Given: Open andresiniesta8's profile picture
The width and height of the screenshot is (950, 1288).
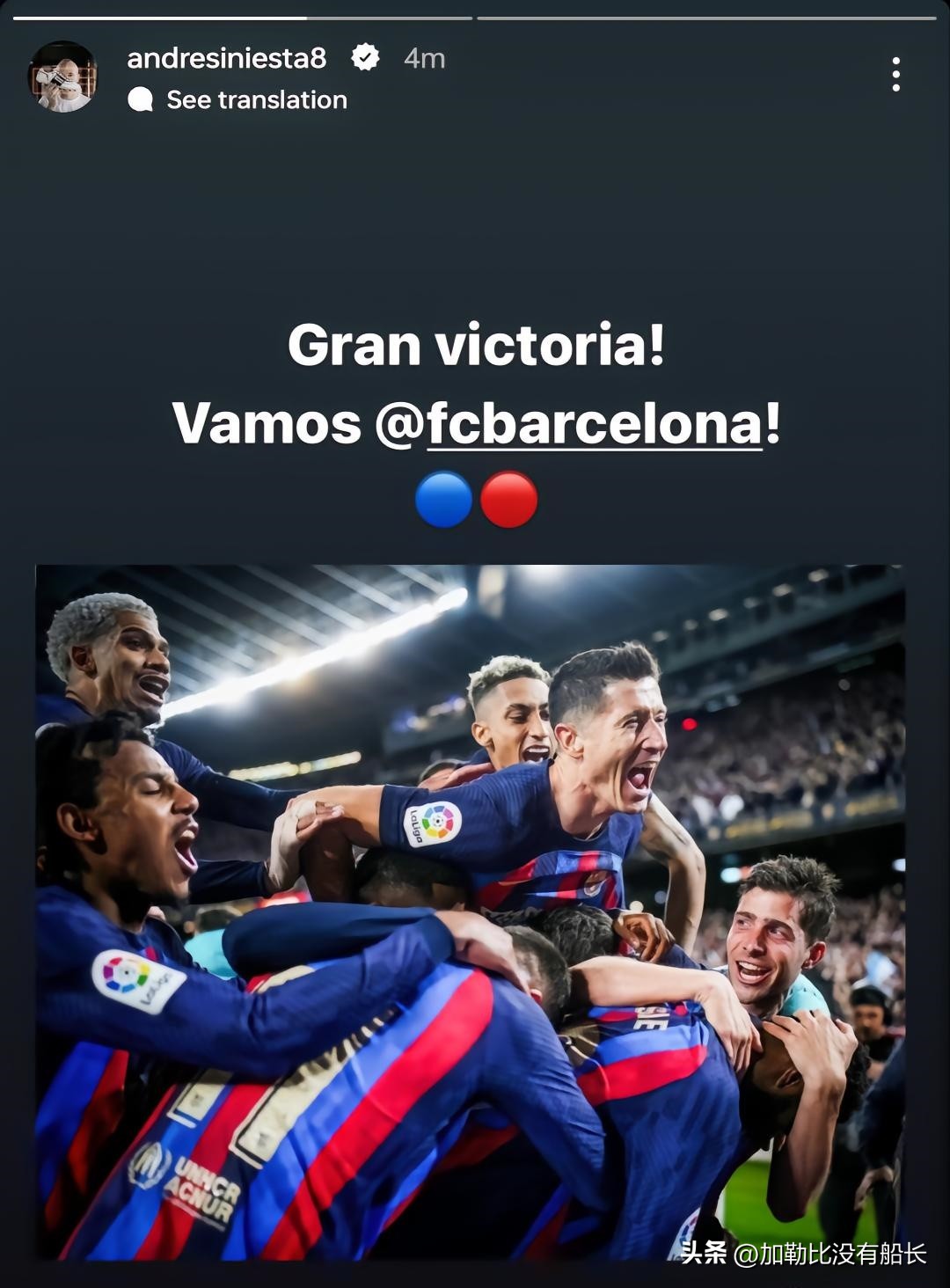Looking at the screenshot, I should [x=62, y=77].
